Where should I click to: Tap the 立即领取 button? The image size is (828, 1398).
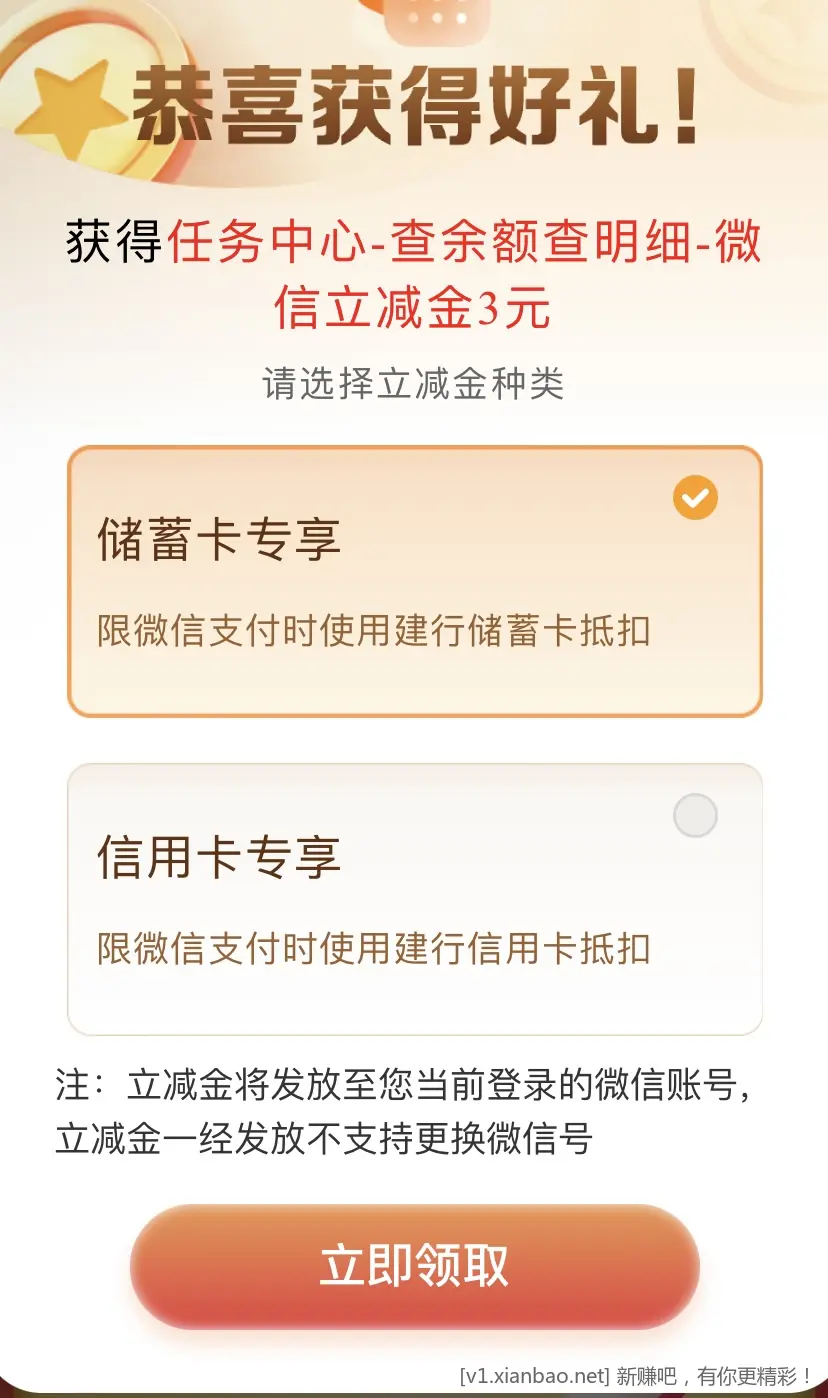point(414,1266)
